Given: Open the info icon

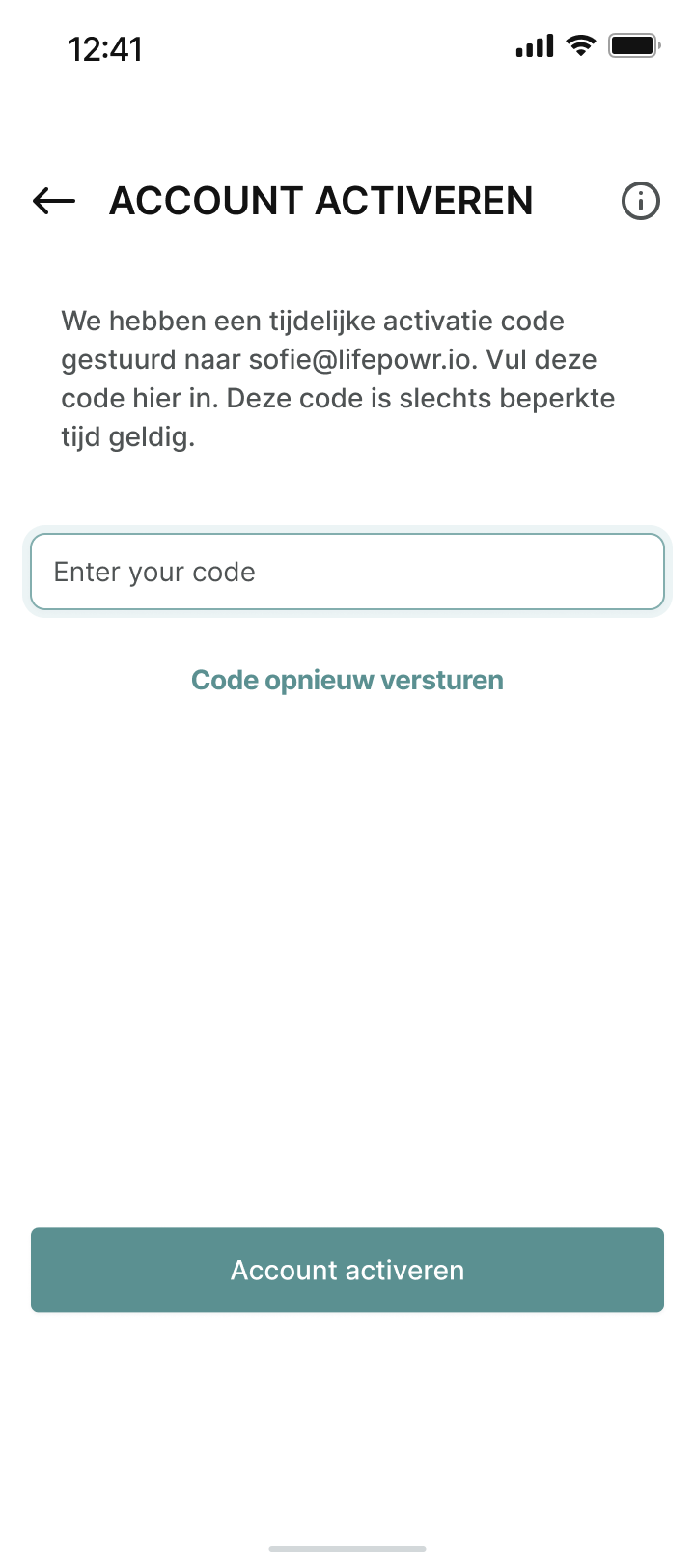Looking at the screenshot, I should point(640,201).
